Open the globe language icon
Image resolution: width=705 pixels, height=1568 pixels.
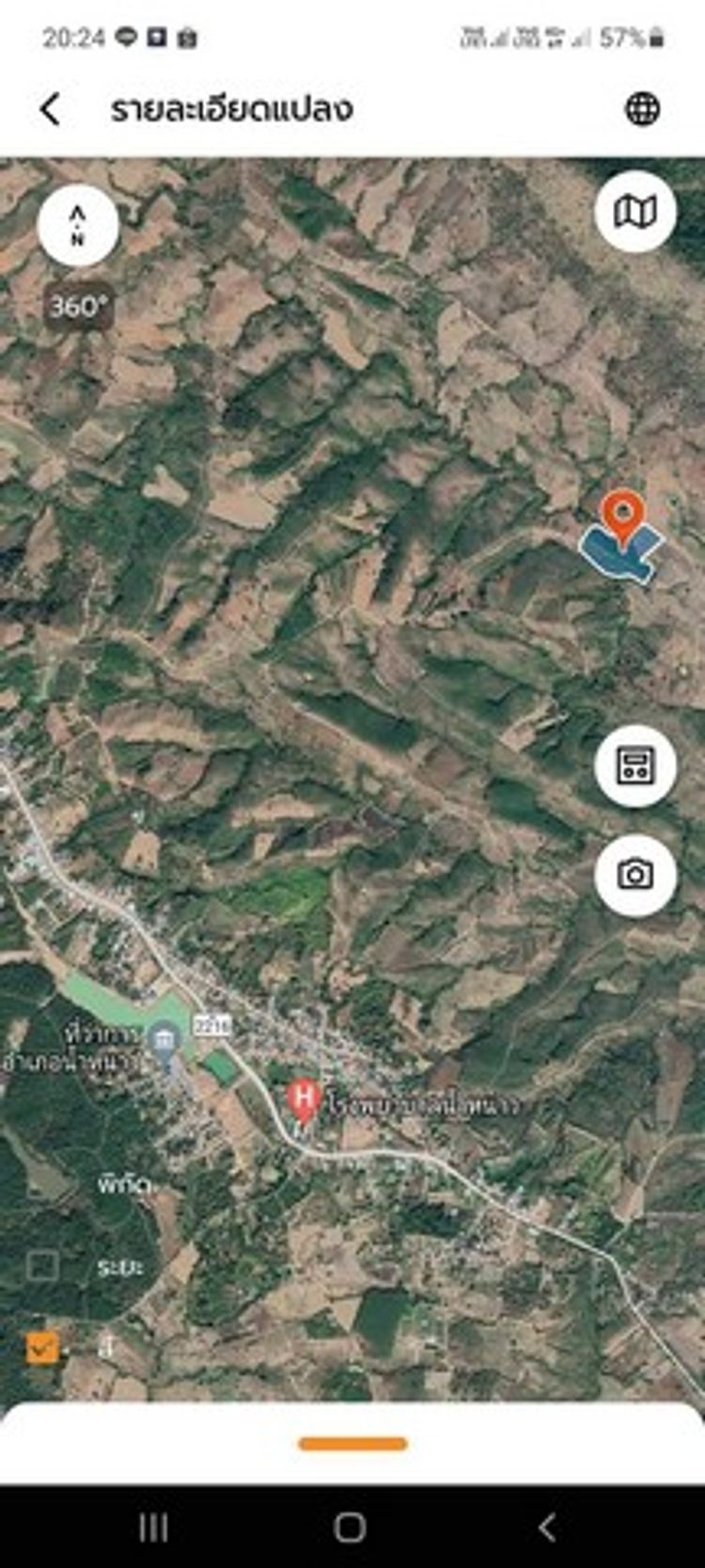point(643,109)
